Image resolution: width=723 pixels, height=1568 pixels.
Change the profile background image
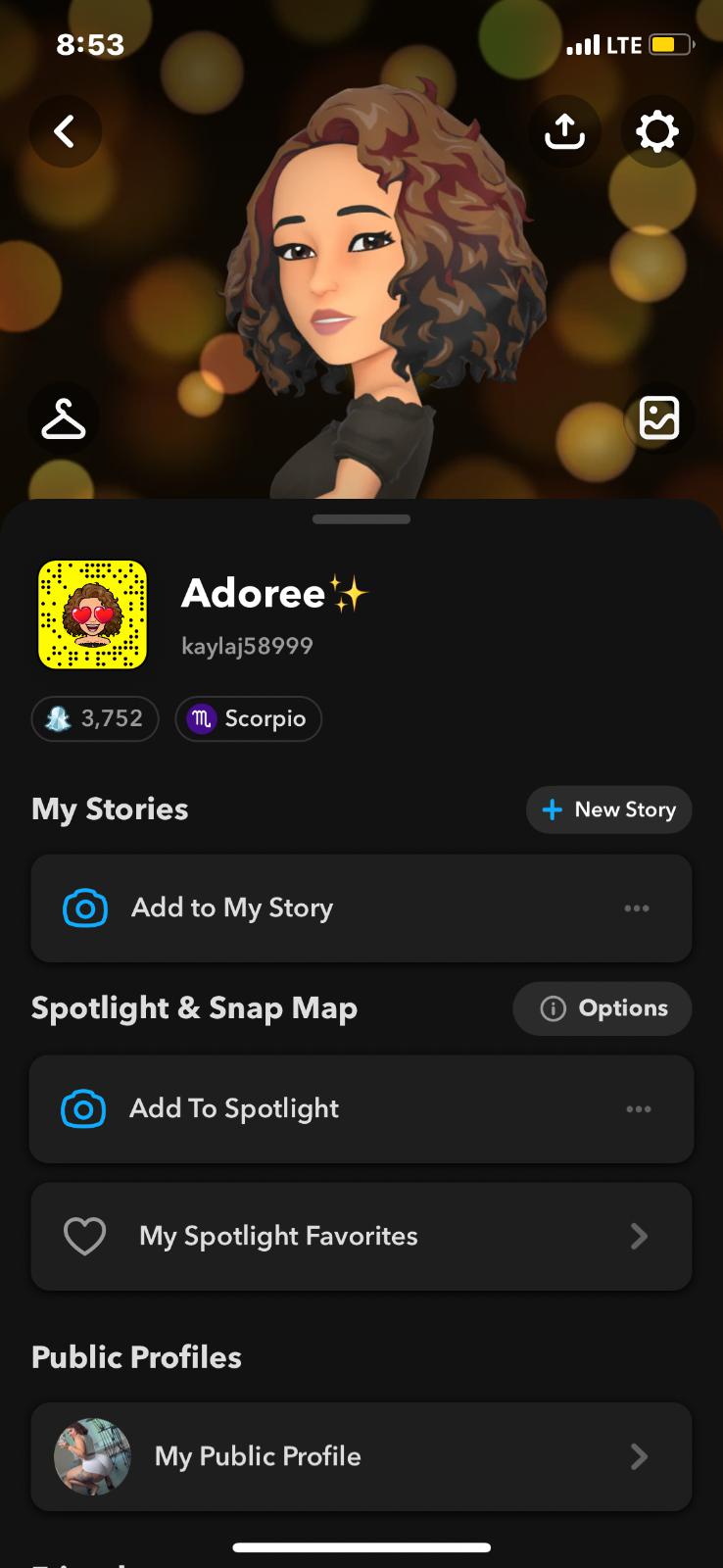click(x=658, y=418)
